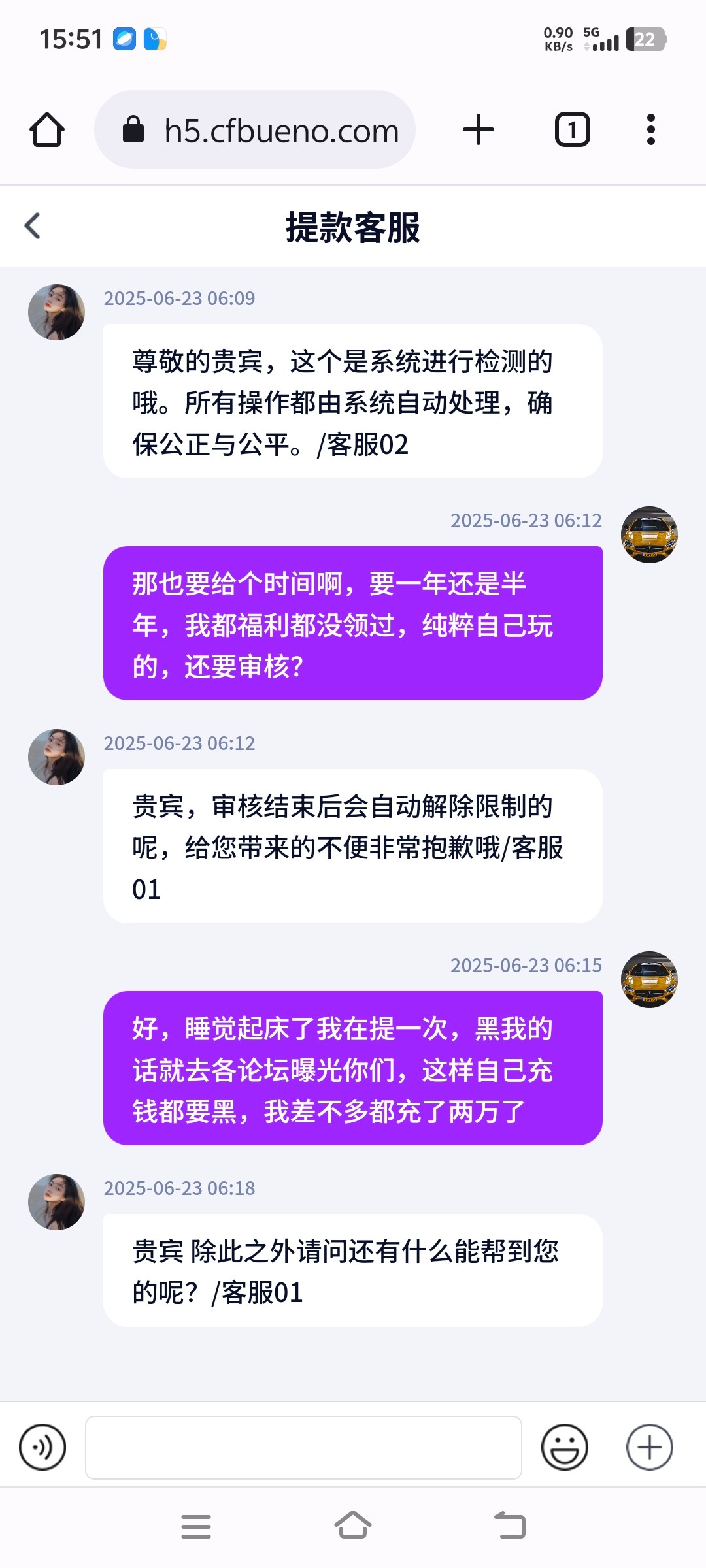Open a new browser tab

click(479, 130)
